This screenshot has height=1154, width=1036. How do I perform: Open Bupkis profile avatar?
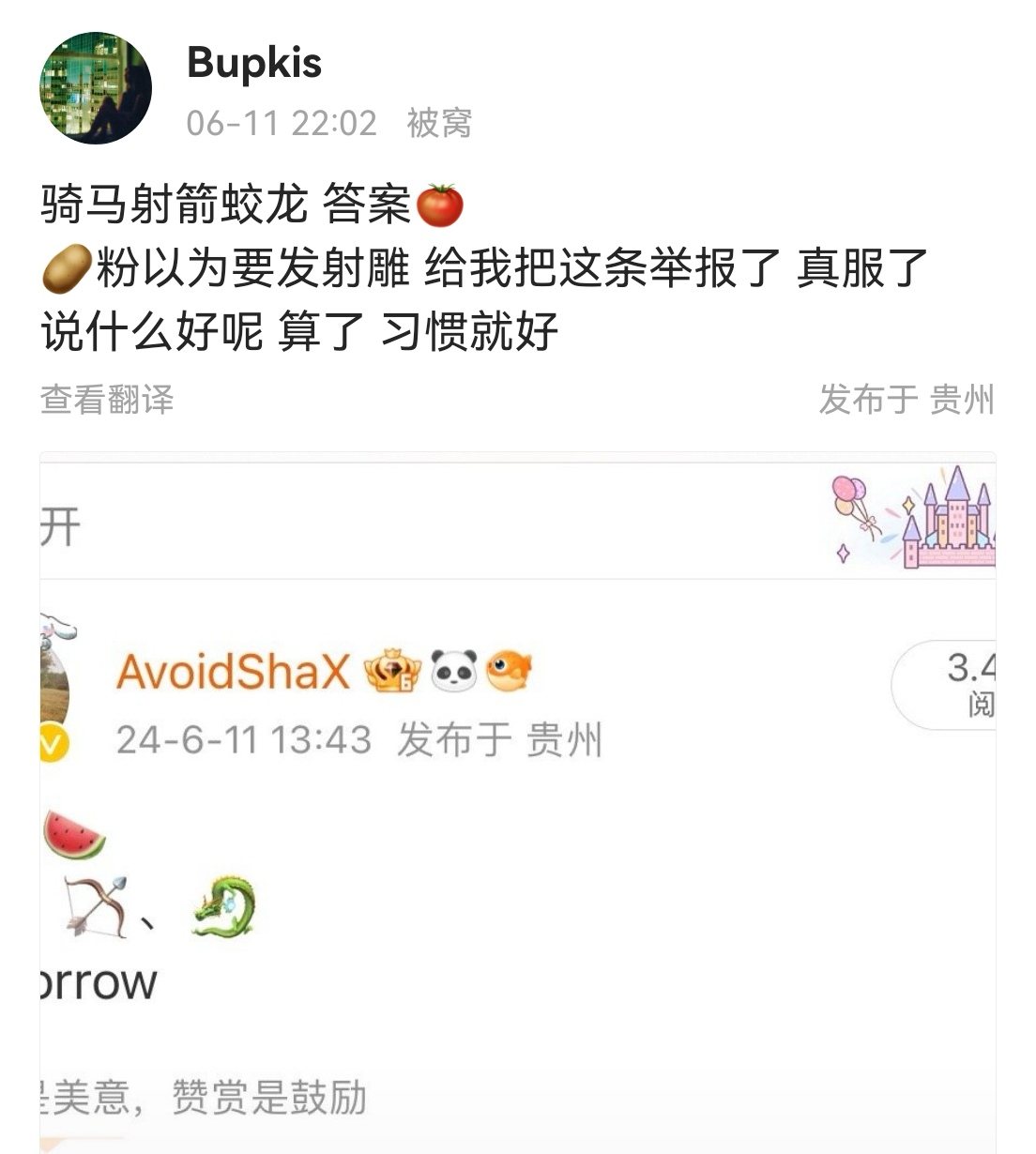click(95, 88)
